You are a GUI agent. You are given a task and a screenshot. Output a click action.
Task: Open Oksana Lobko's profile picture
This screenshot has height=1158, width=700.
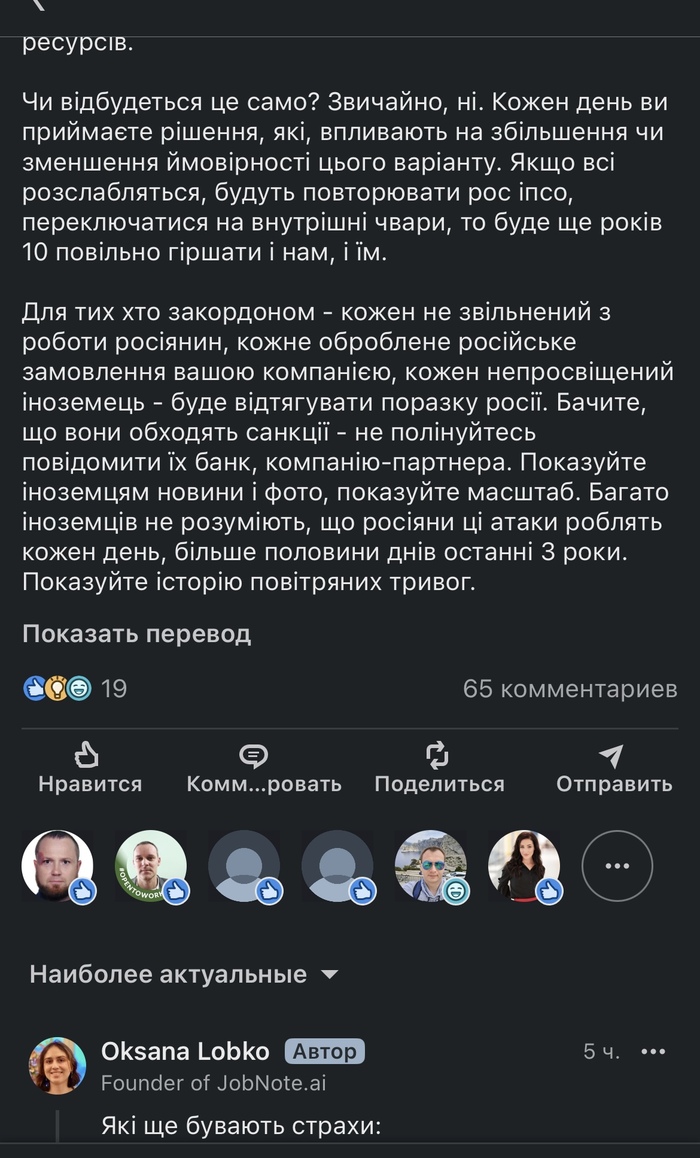pyautogui.click(x=58, y=1065)
